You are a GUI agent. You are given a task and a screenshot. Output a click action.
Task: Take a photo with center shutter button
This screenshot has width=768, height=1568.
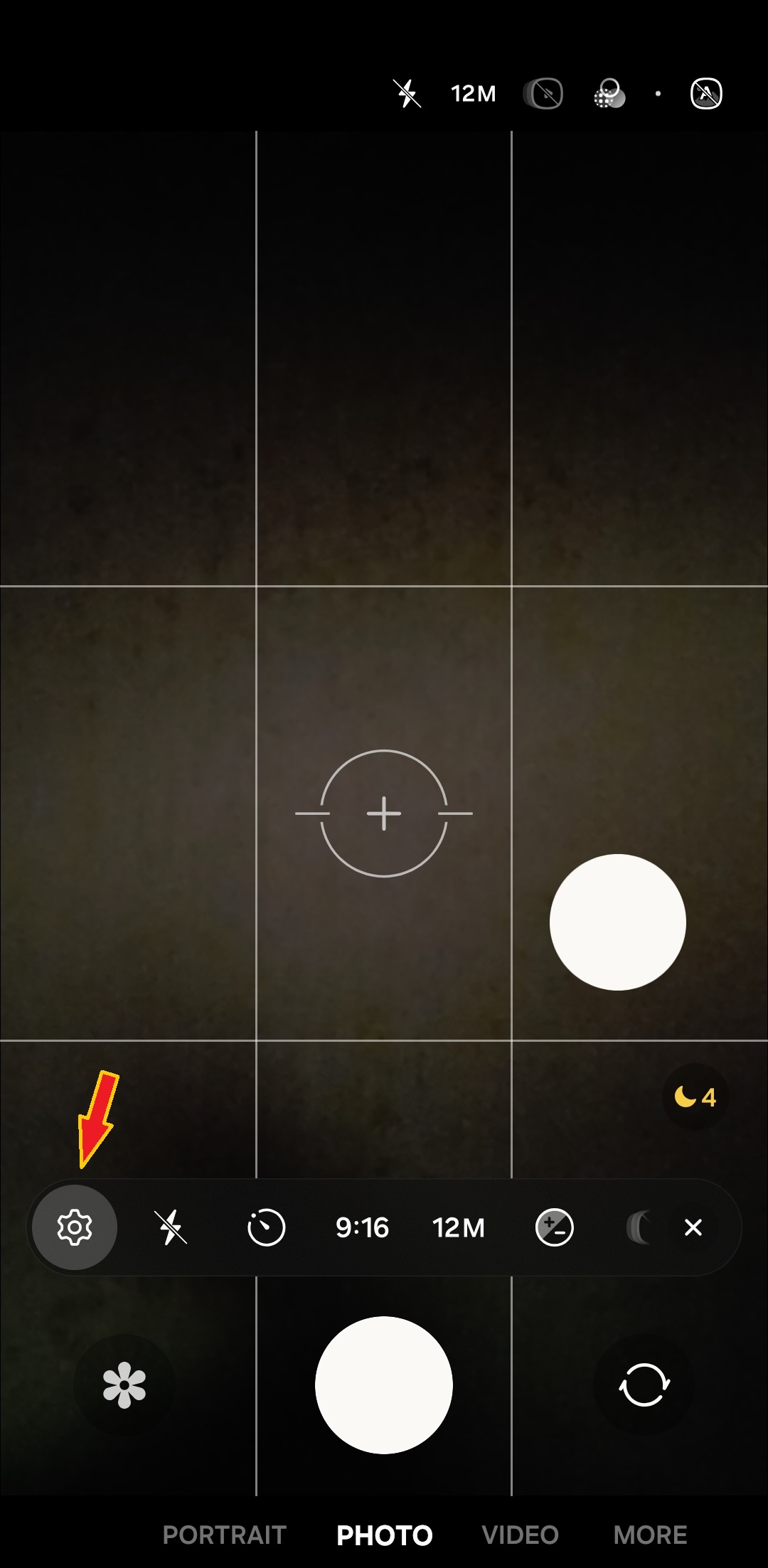[384, 1385]
